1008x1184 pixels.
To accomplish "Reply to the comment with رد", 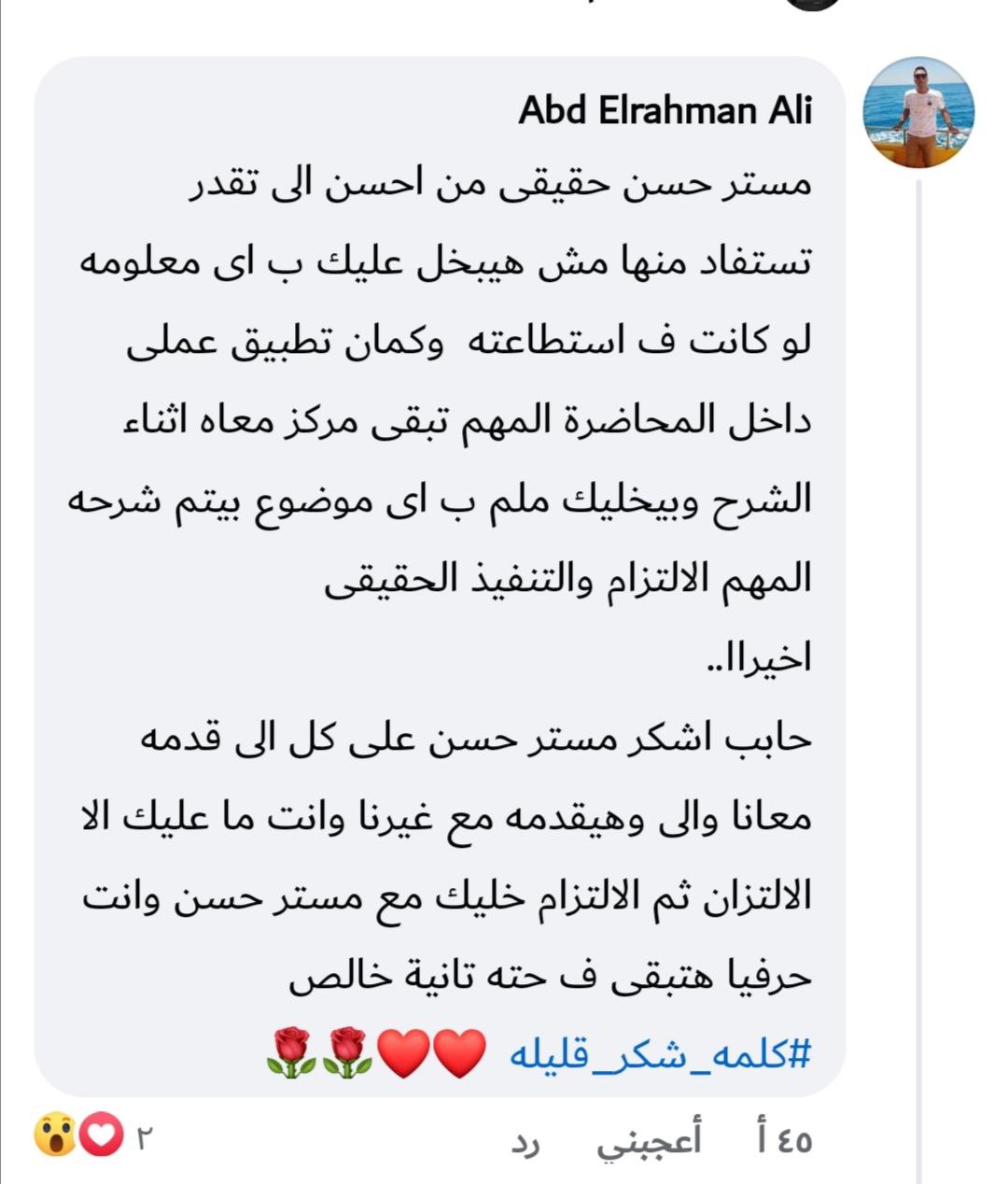I will click(525, 1143).
